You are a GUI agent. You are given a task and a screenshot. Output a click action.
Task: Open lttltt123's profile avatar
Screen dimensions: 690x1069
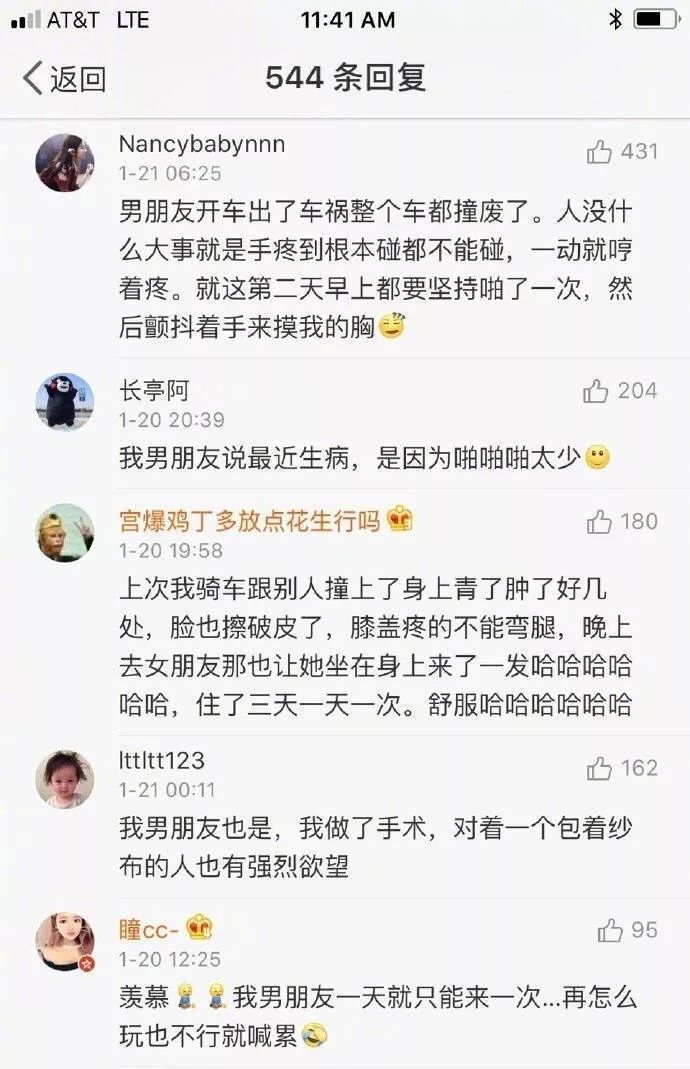click(65, 778)
